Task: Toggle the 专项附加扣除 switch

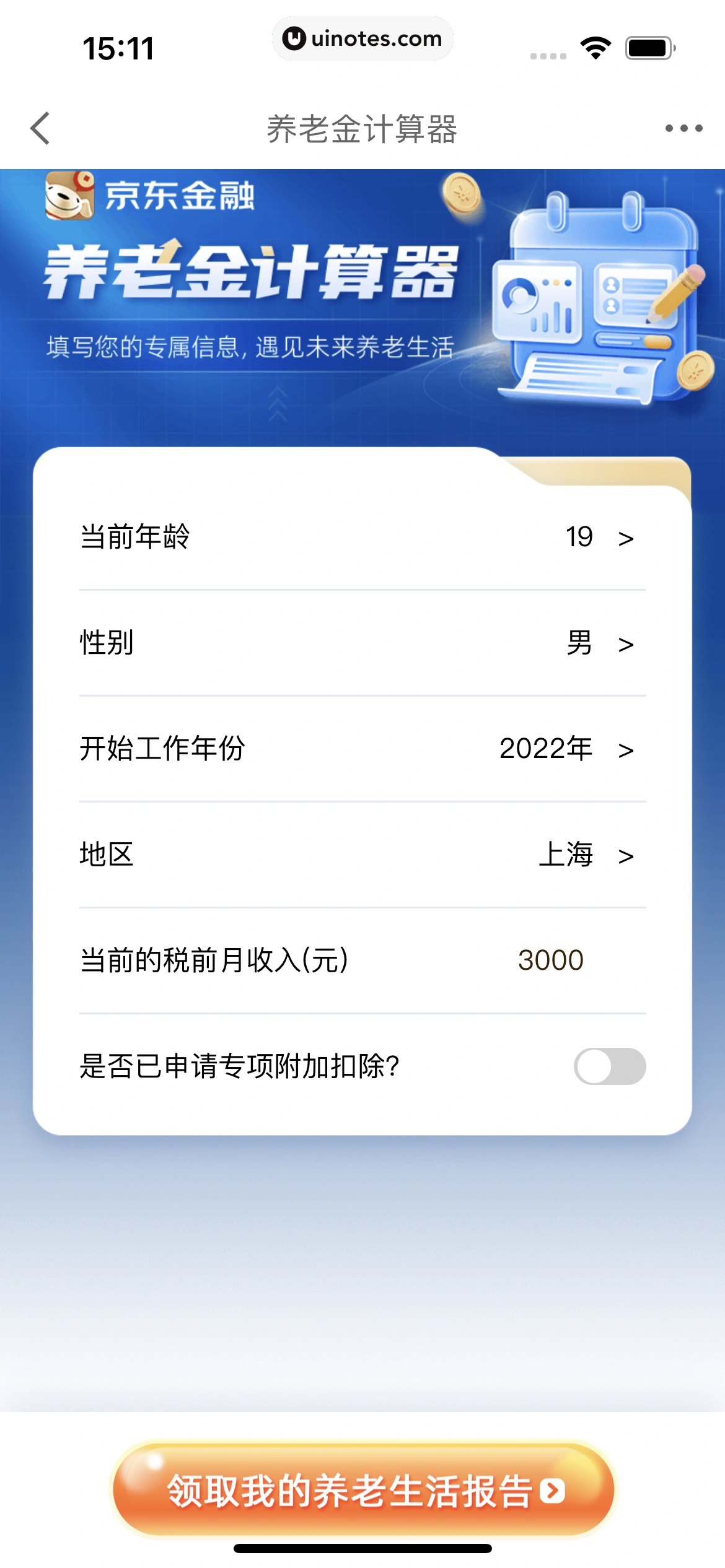Action: 609,1066
